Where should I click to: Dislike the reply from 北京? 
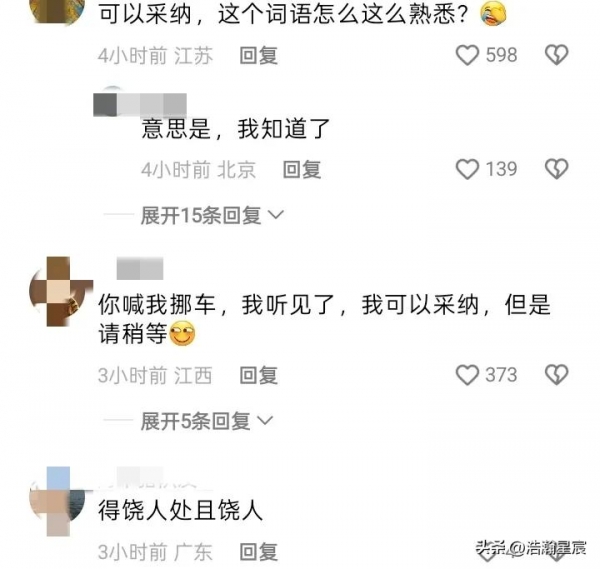[x=556, y=169]
